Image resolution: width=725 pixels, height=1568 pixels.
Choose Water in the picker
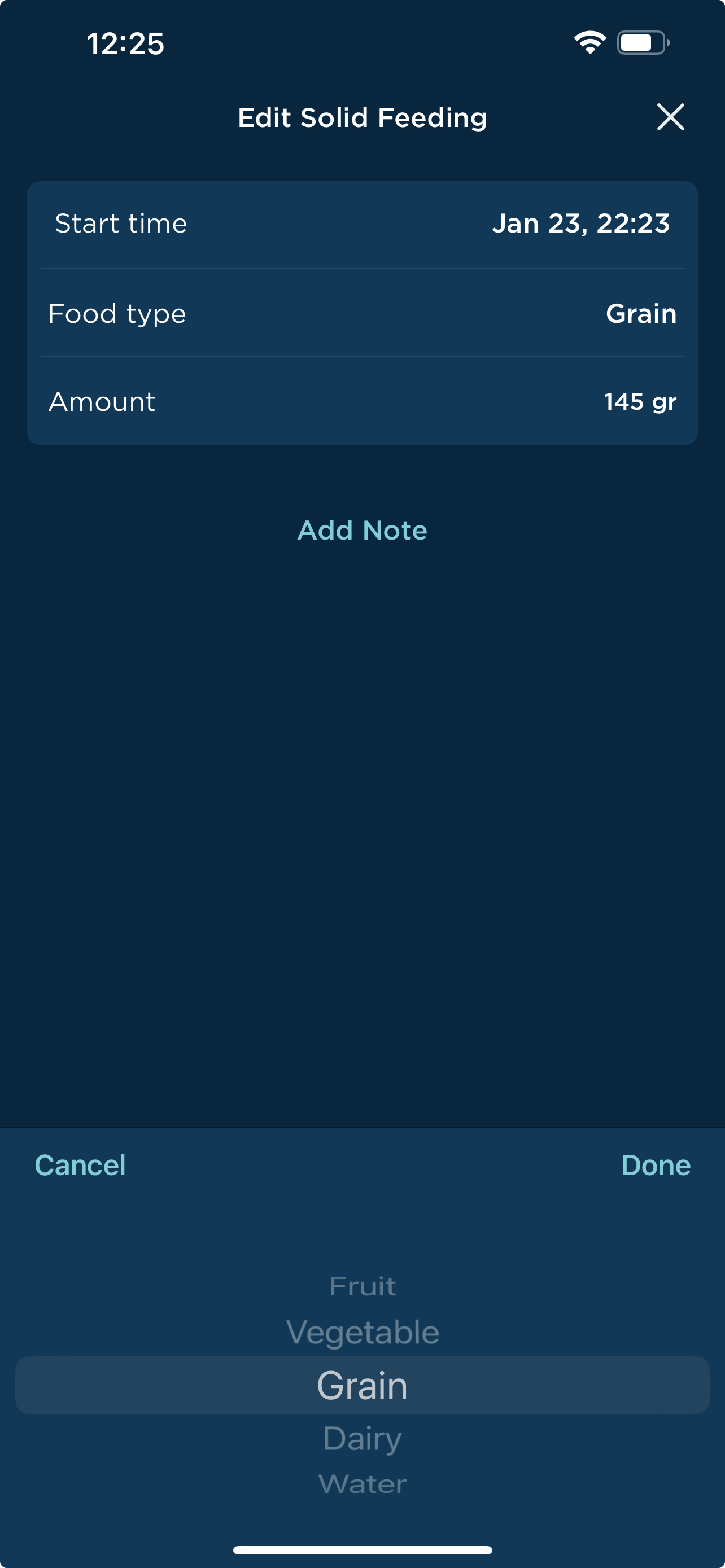pos(362,1484)
